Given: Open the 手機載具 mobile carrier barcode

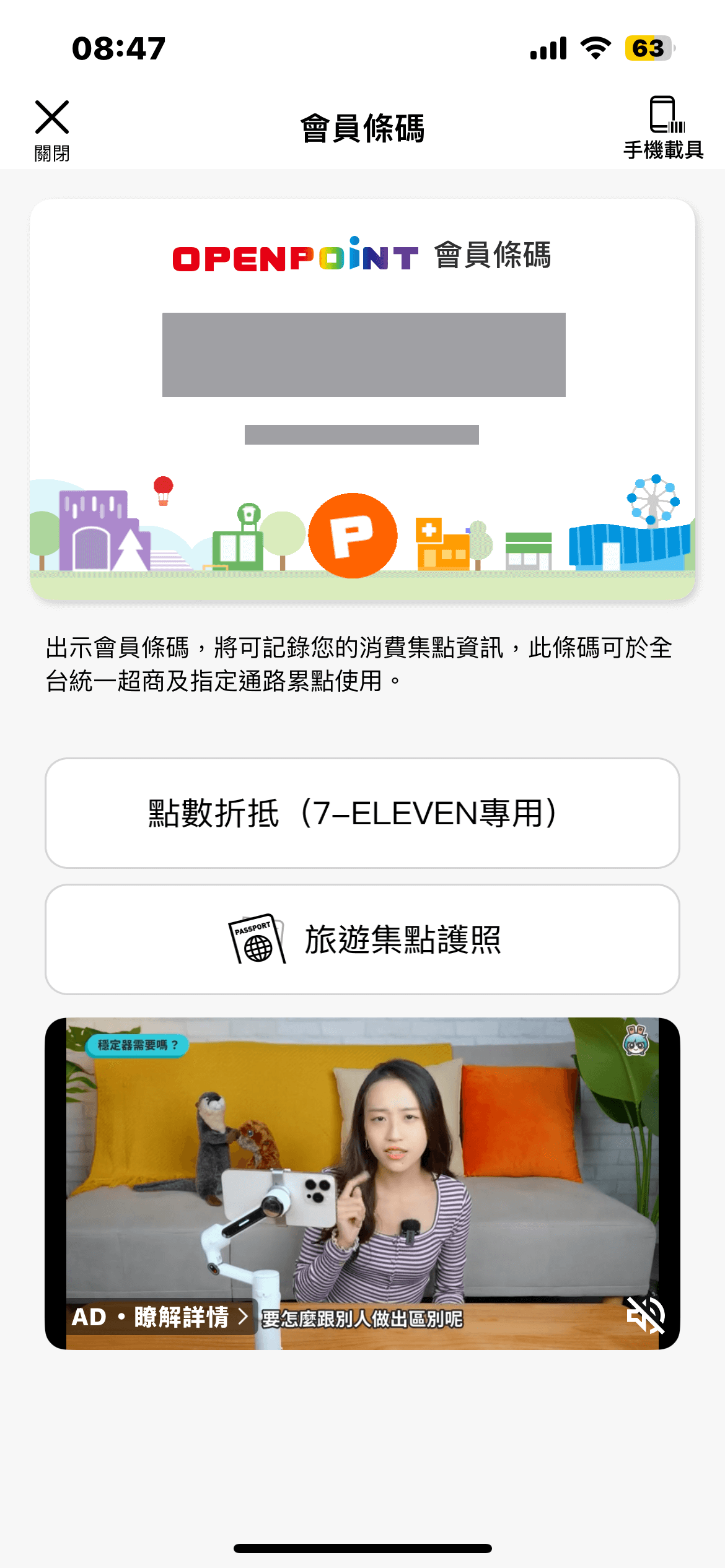Looking at the screenshot, I should [x=663, y=128].
